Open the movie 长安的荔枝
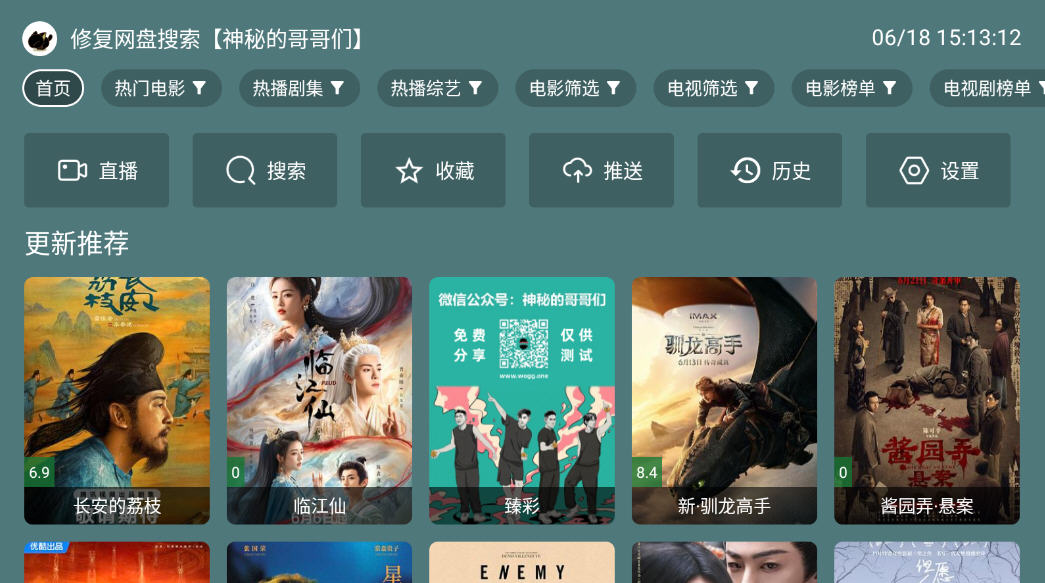 pos(117,400)
